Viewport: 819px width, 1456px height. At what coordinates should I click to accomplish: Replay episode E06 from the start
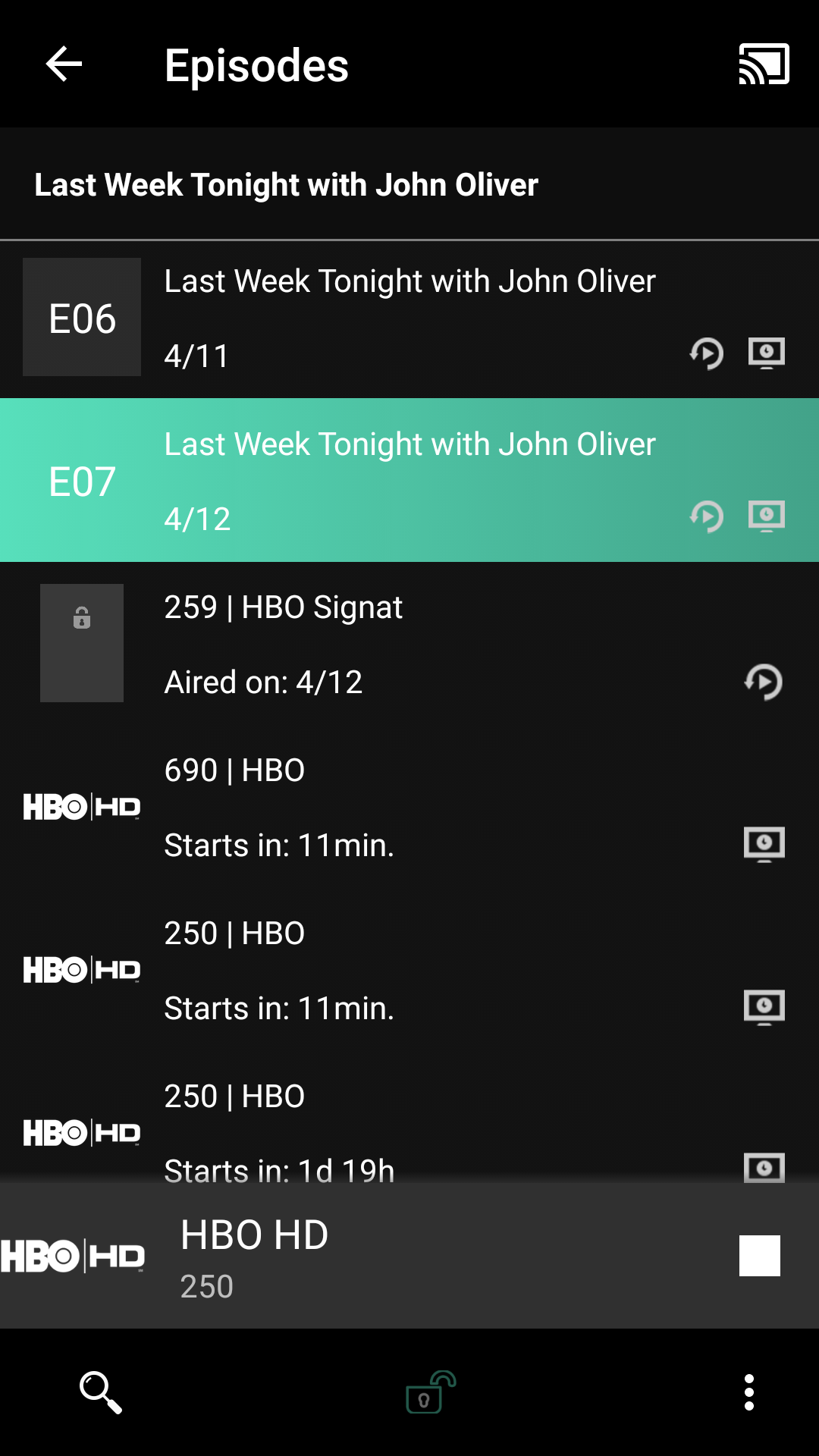point(707,353)
